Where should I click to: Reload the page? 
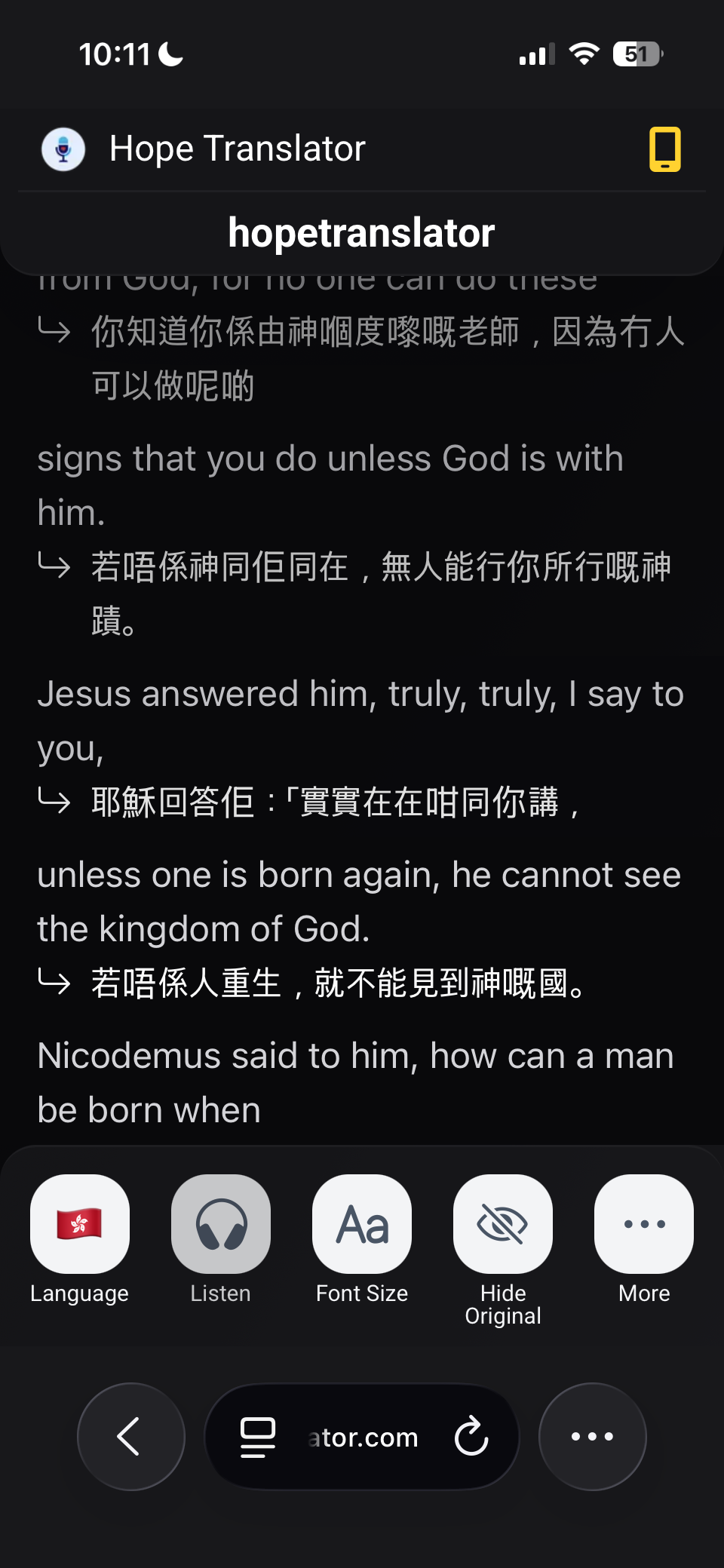[472, 1436]
